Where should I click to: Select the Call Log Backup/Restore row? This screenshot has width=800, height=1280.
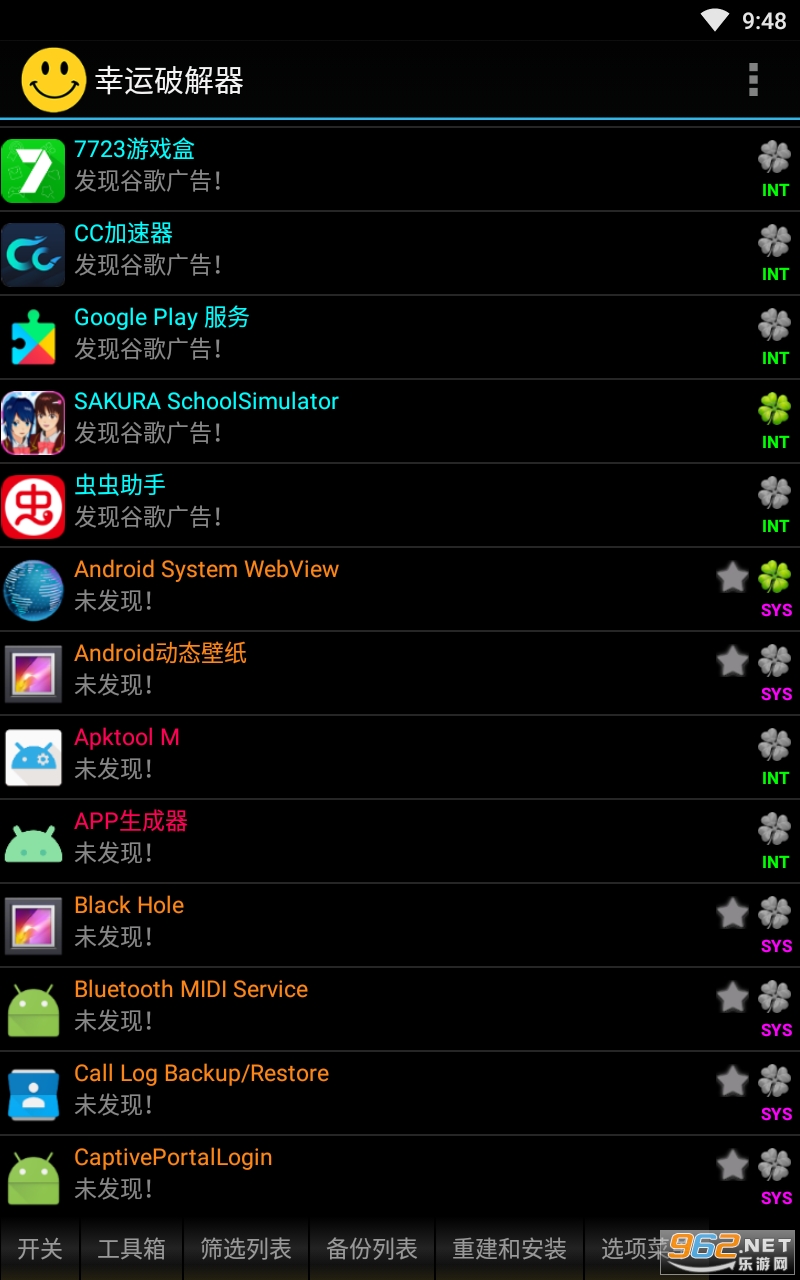[x=300, y=1092]
